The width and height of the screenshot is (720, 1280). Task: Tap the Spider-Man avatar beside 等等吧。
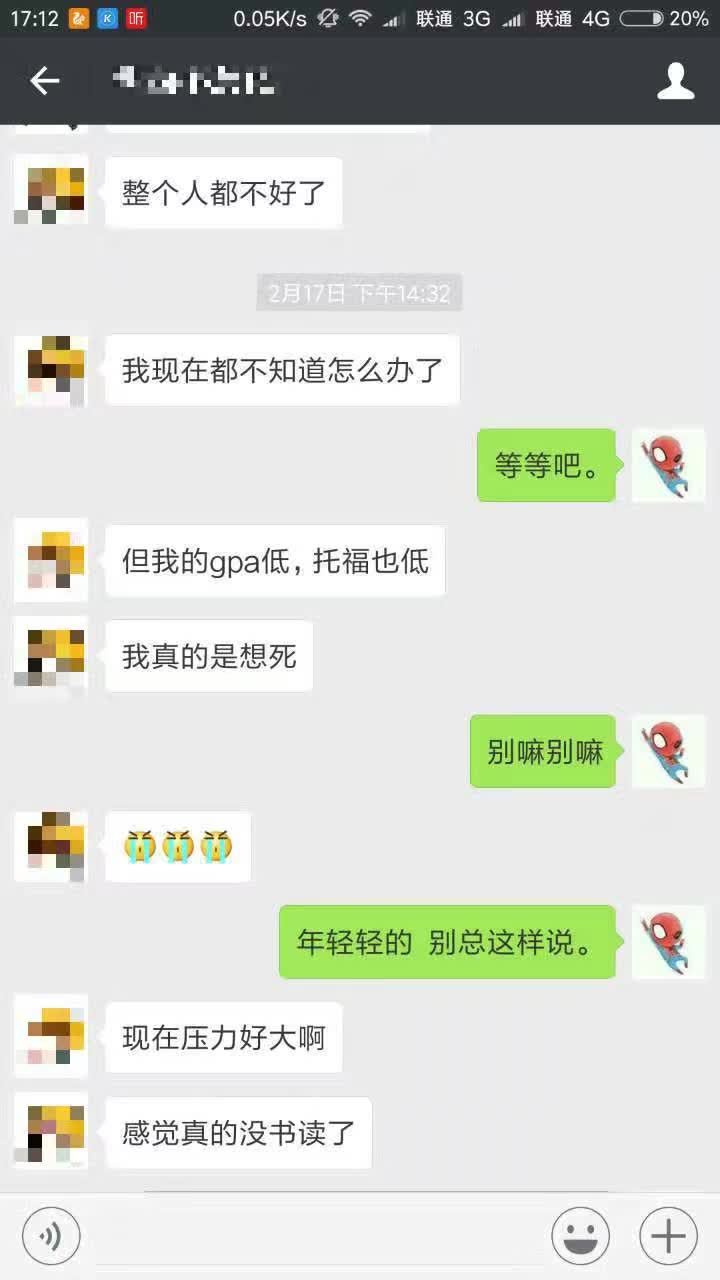click(x=668, y=465)
